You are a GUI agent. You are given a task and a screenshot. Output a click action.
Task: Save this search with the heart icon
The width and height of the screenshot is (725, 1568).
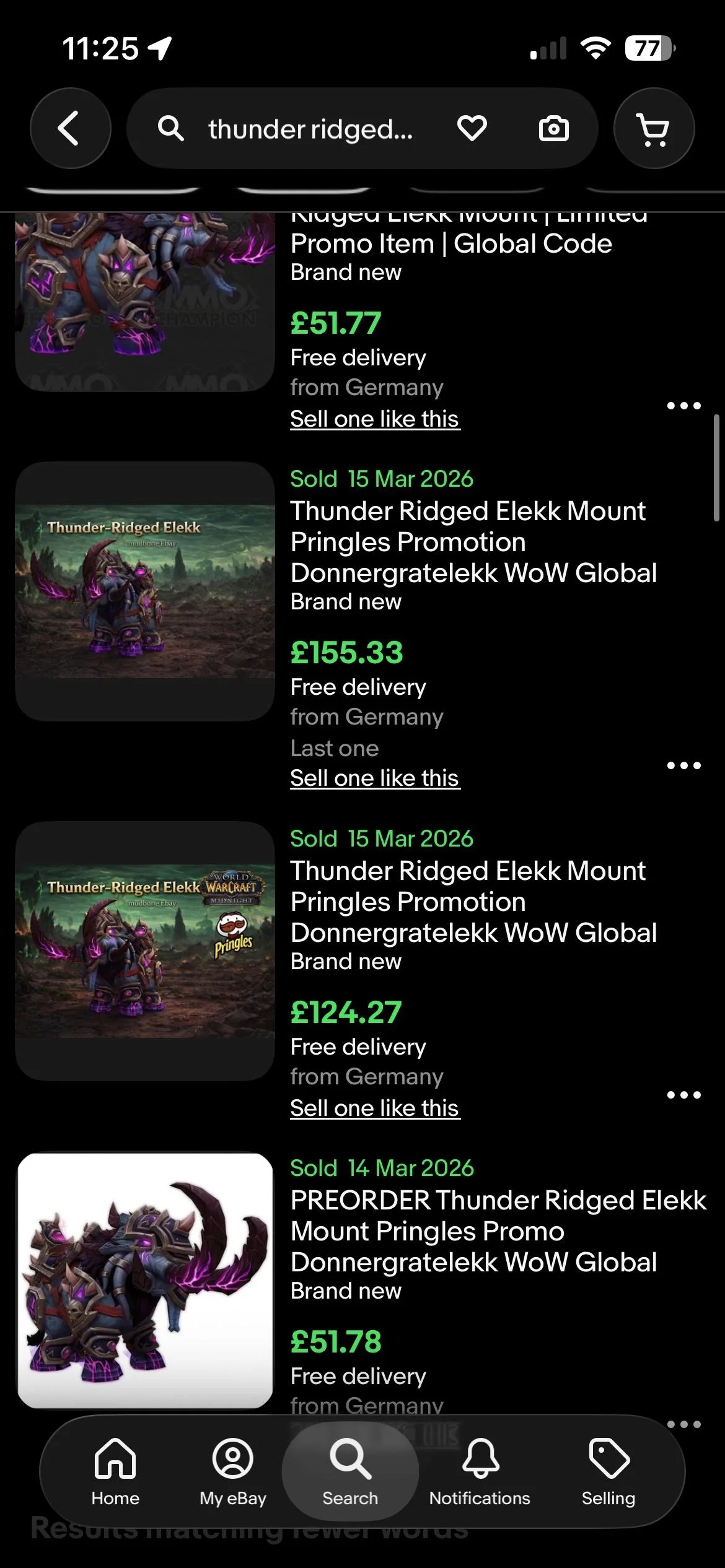pos(472,128)
